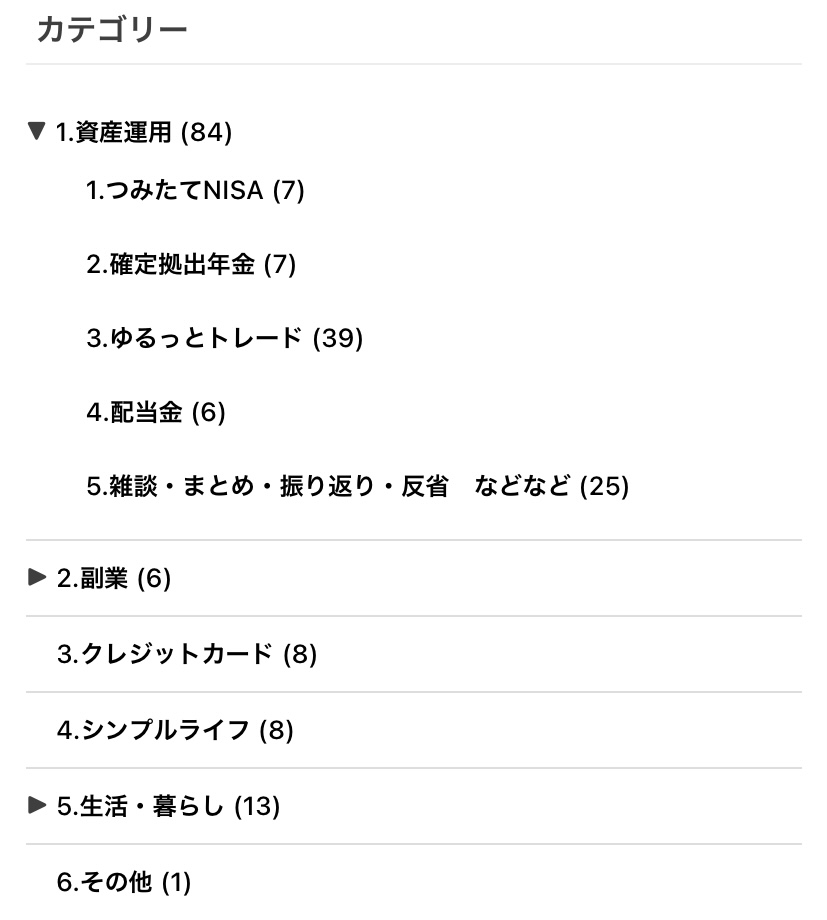
Task: Open the 1.資産運用 (84) category
Action: tap(144, 132)
